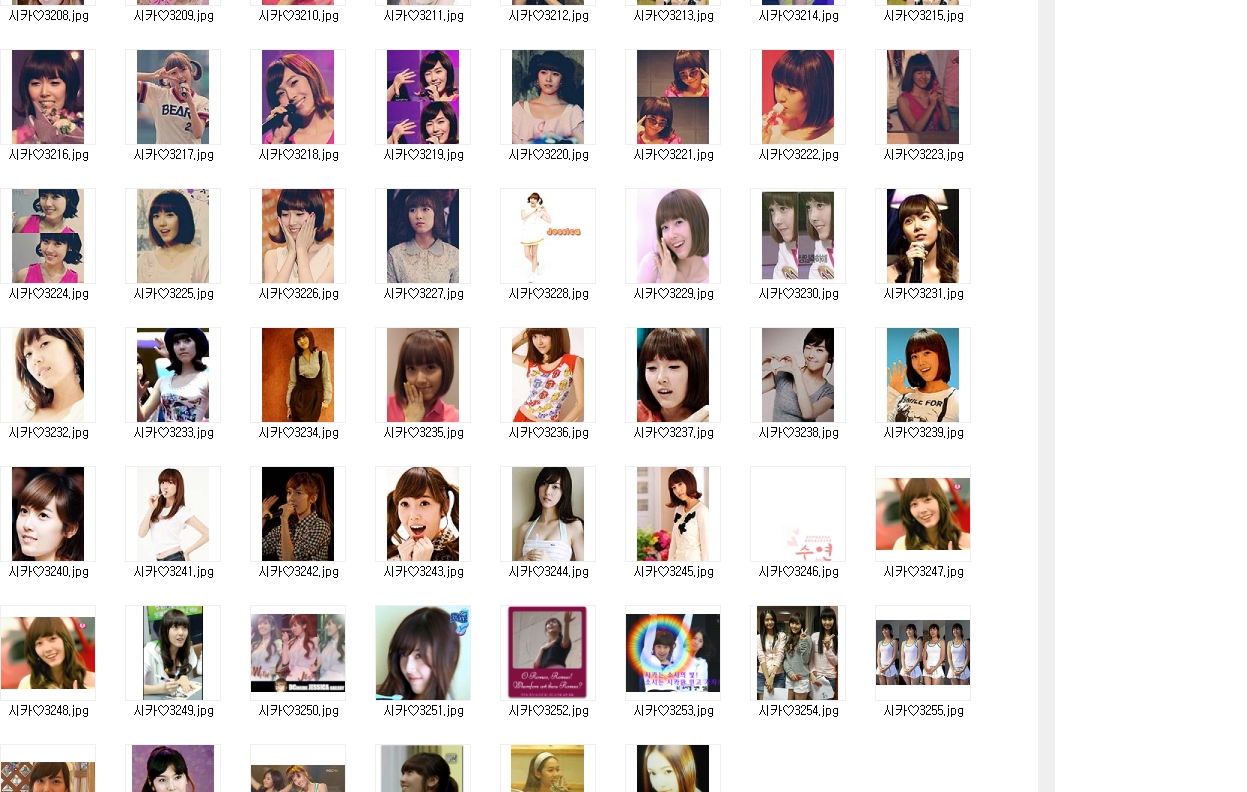
Task: Open image 시카♡3247.jpg
Action: point(923,514)
